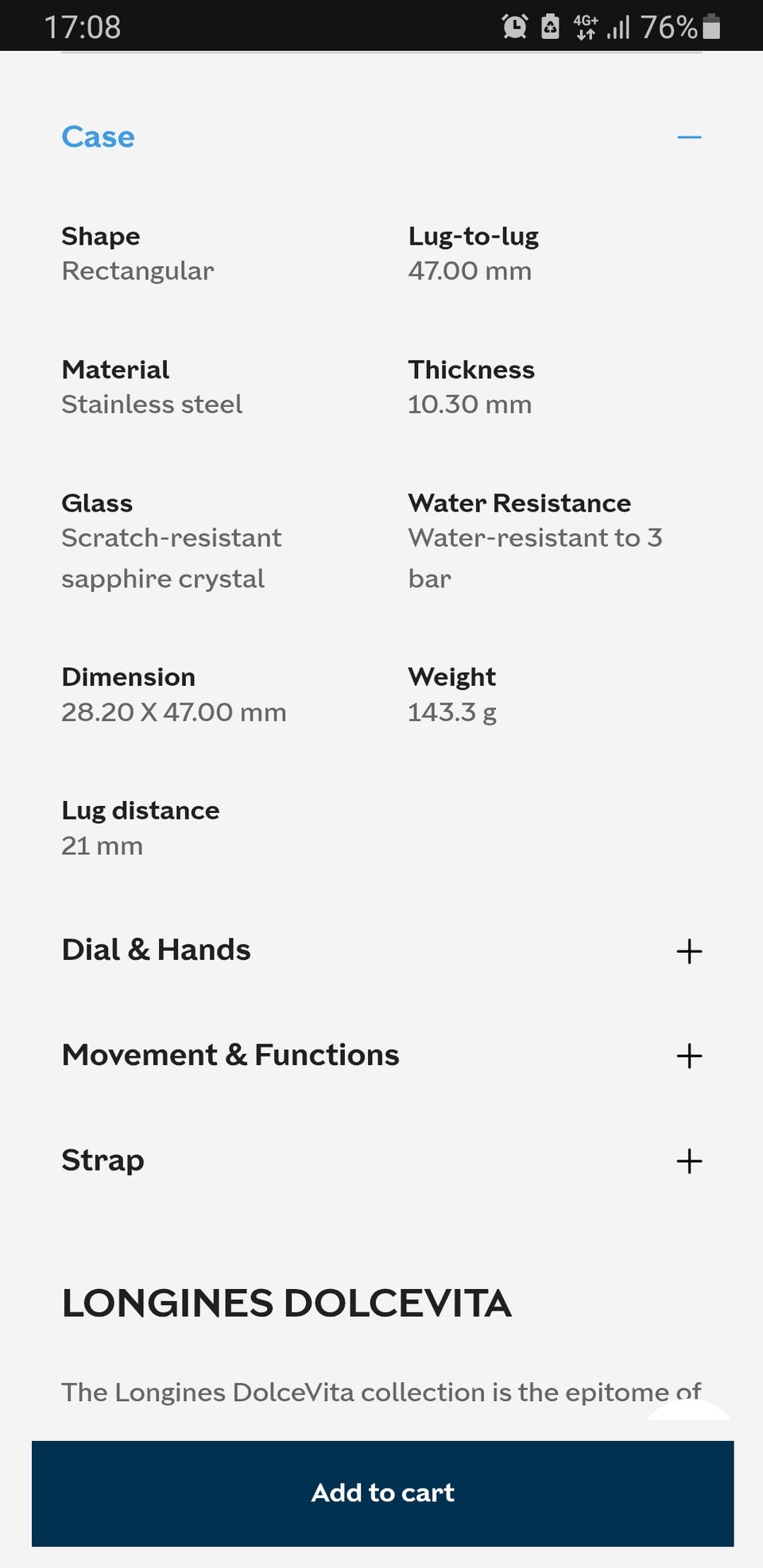Expand the Dial & Hands section
The image size is (763, 1568).
coord(688,950)
